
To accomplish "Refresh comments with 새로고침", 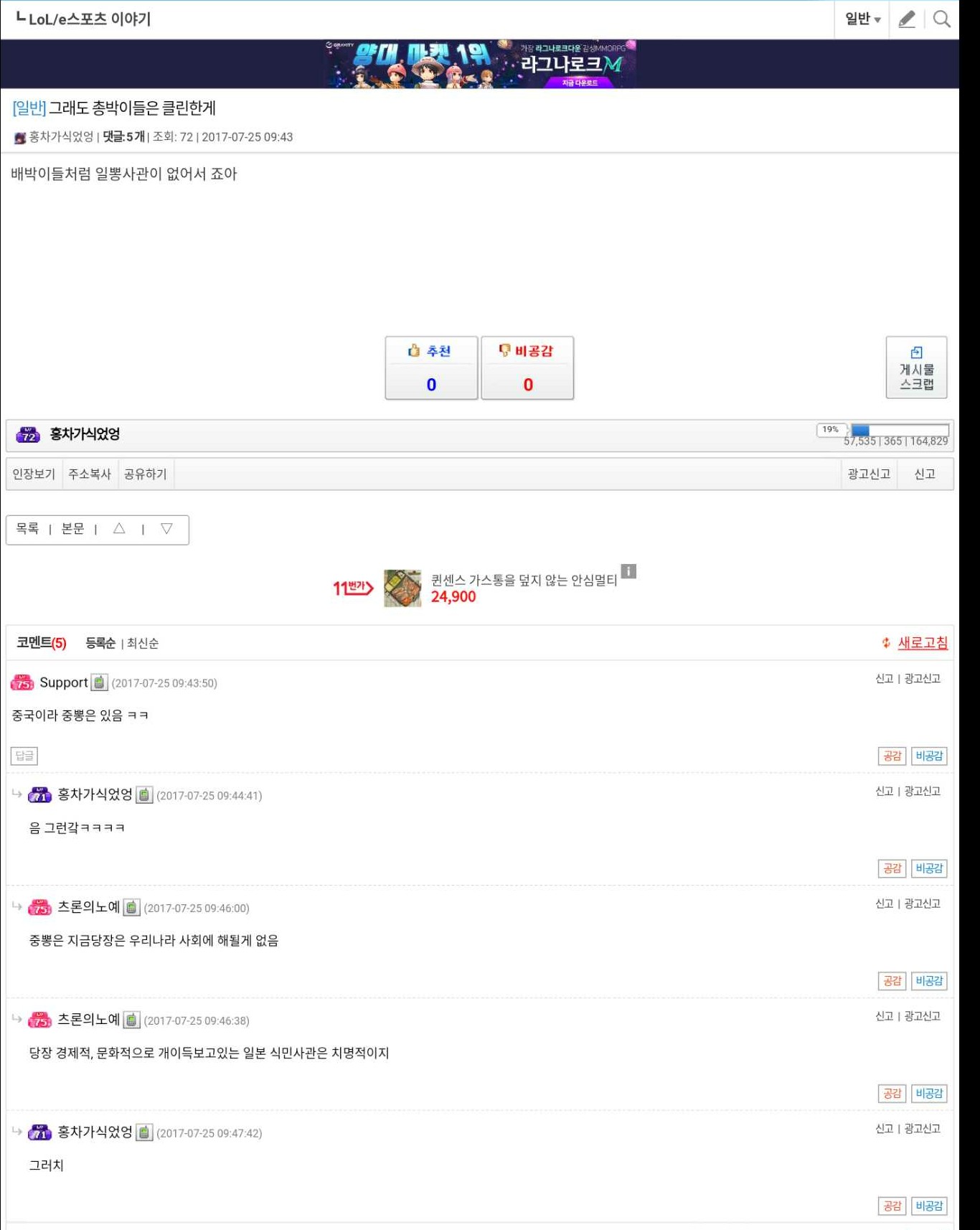I will point(922,644).
